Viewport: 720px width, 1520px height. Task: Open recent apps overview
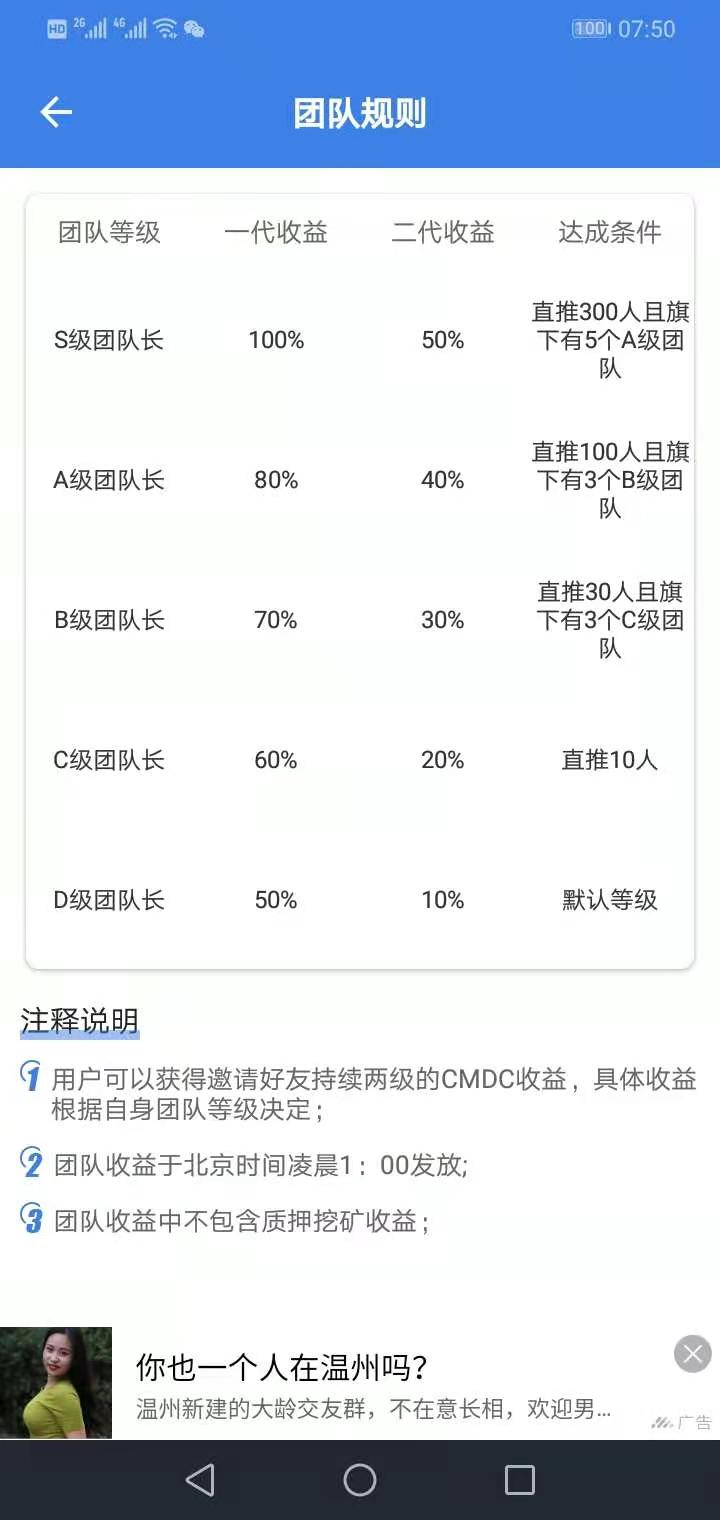(519, 1480)
